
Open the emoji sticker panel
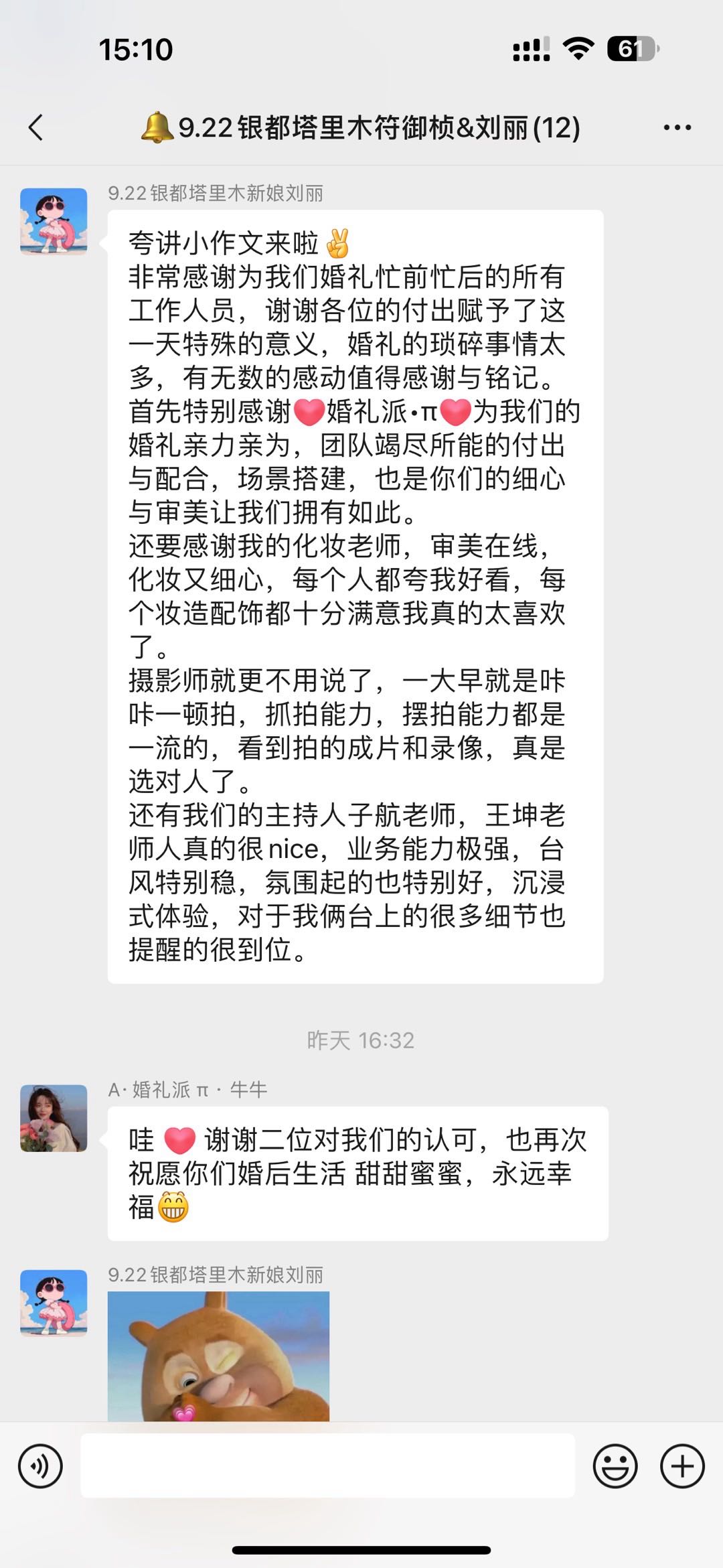pos(615,1466)
